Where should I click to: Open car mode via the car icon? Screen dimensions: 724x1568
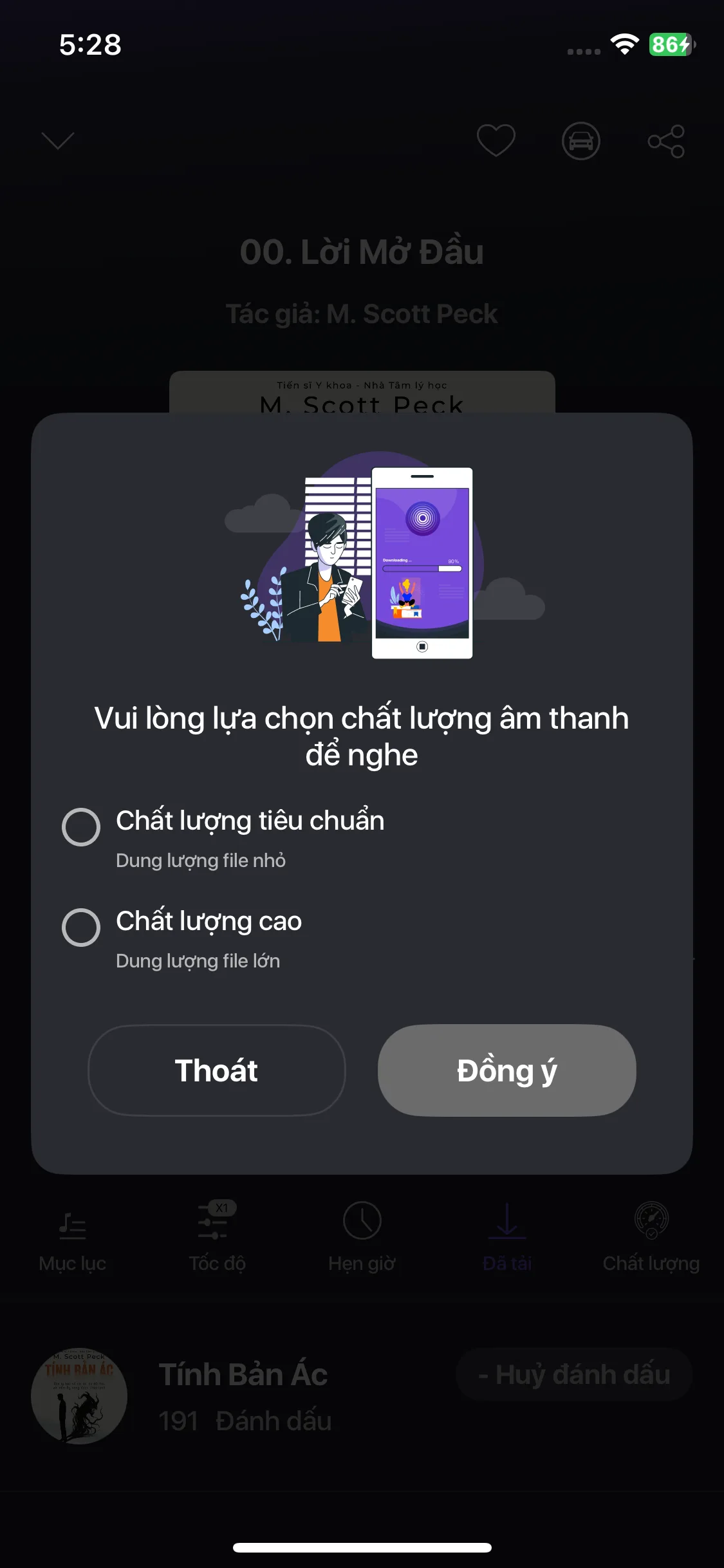pyautogui.click(x=581, y=140)
